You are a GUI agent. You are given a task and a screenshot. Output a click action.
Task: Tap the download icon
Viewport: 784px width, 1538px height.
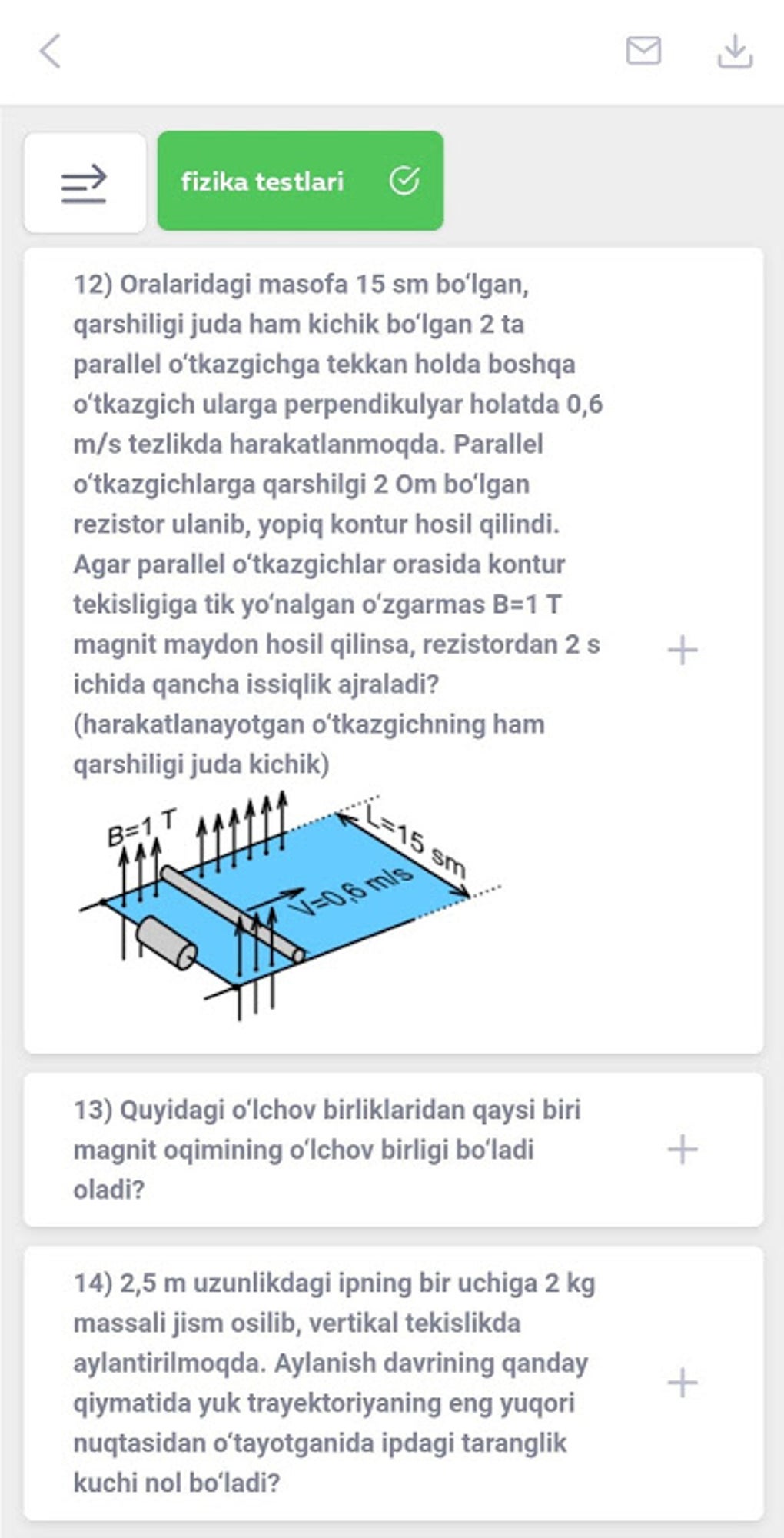click(735, 52)
